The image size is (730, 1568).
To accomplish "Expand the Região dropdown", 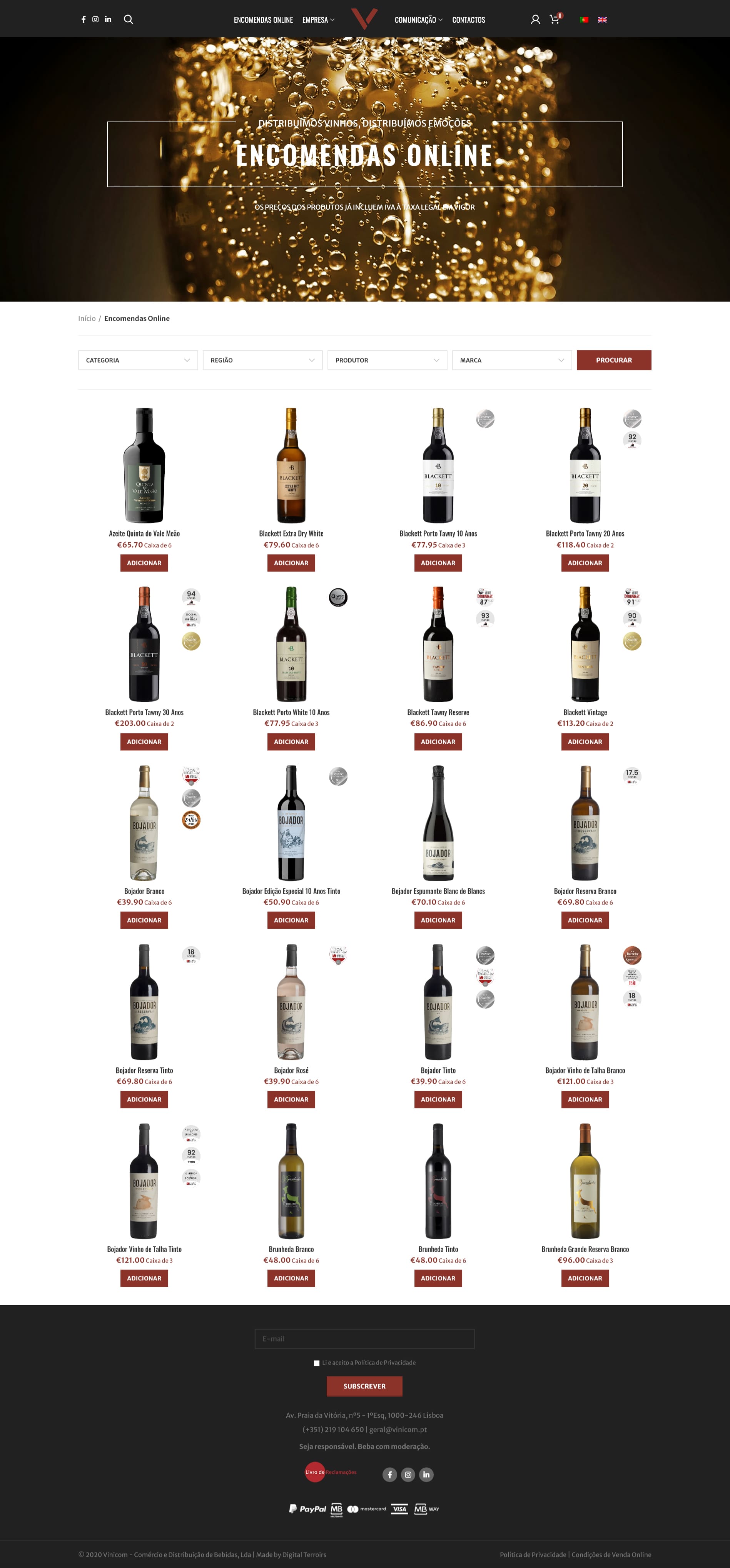I will [262, 360].
